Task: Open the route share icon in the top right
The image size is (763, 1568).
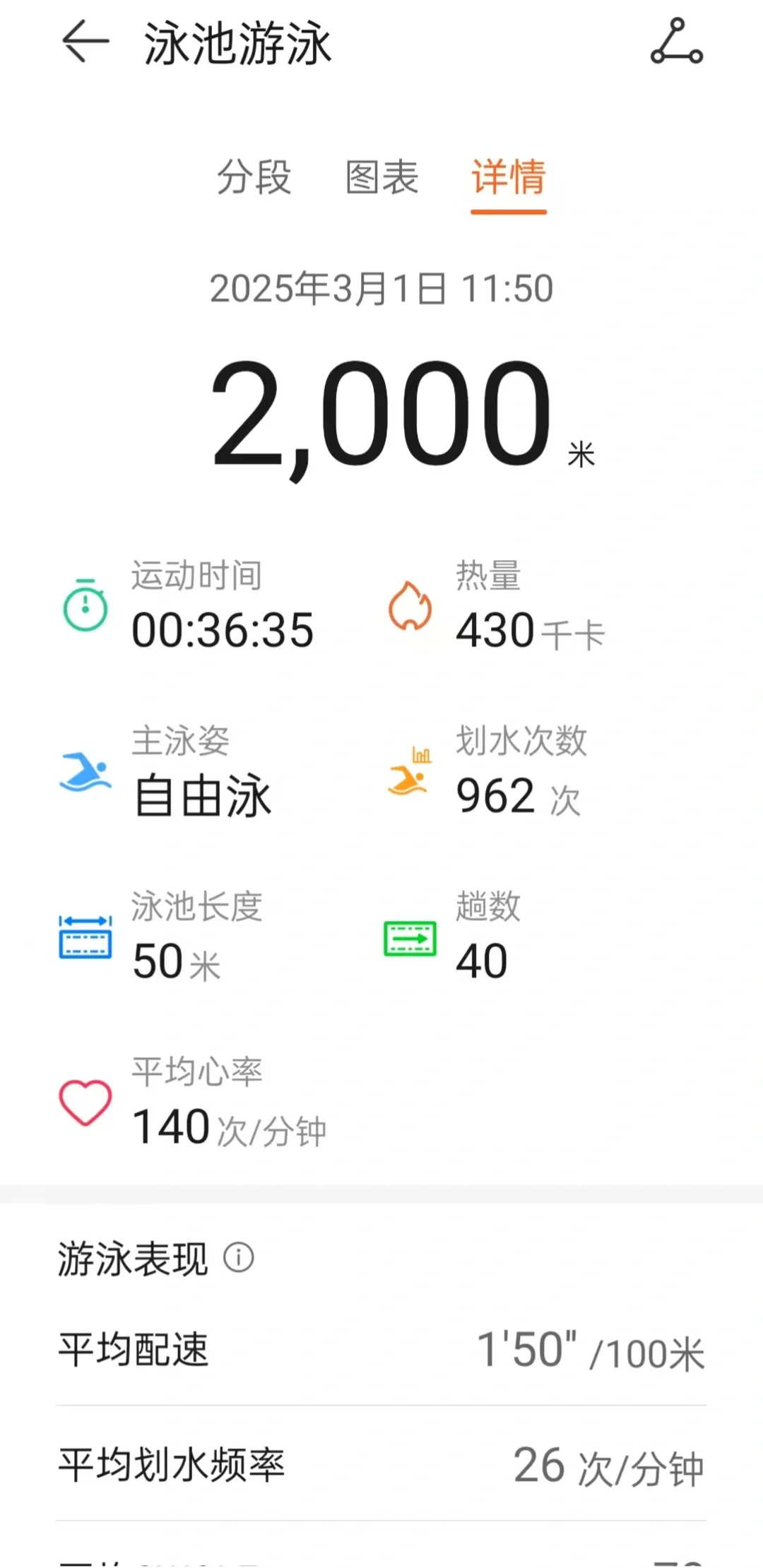Action: click(677, 42)
